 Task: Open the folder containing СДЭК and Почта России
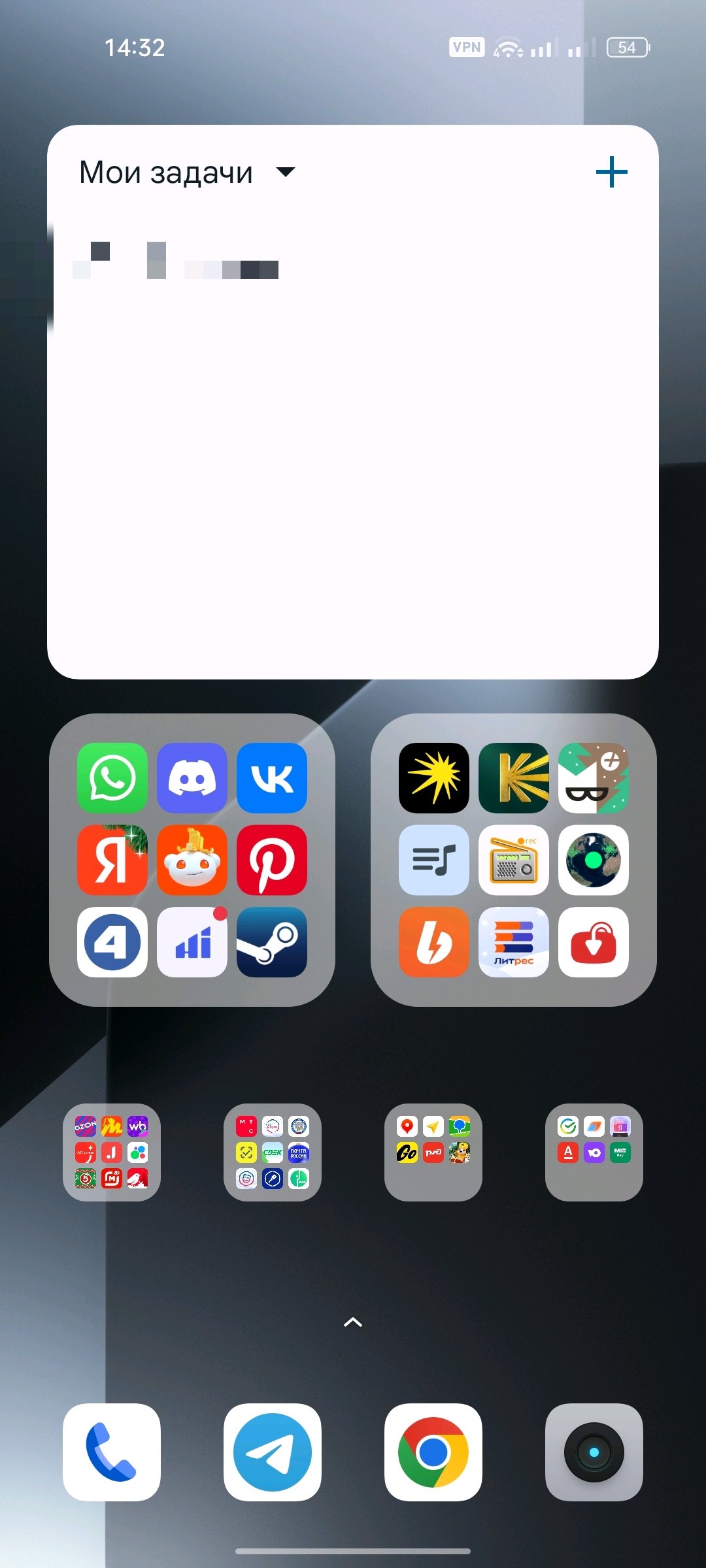(x=272, y=1152)
